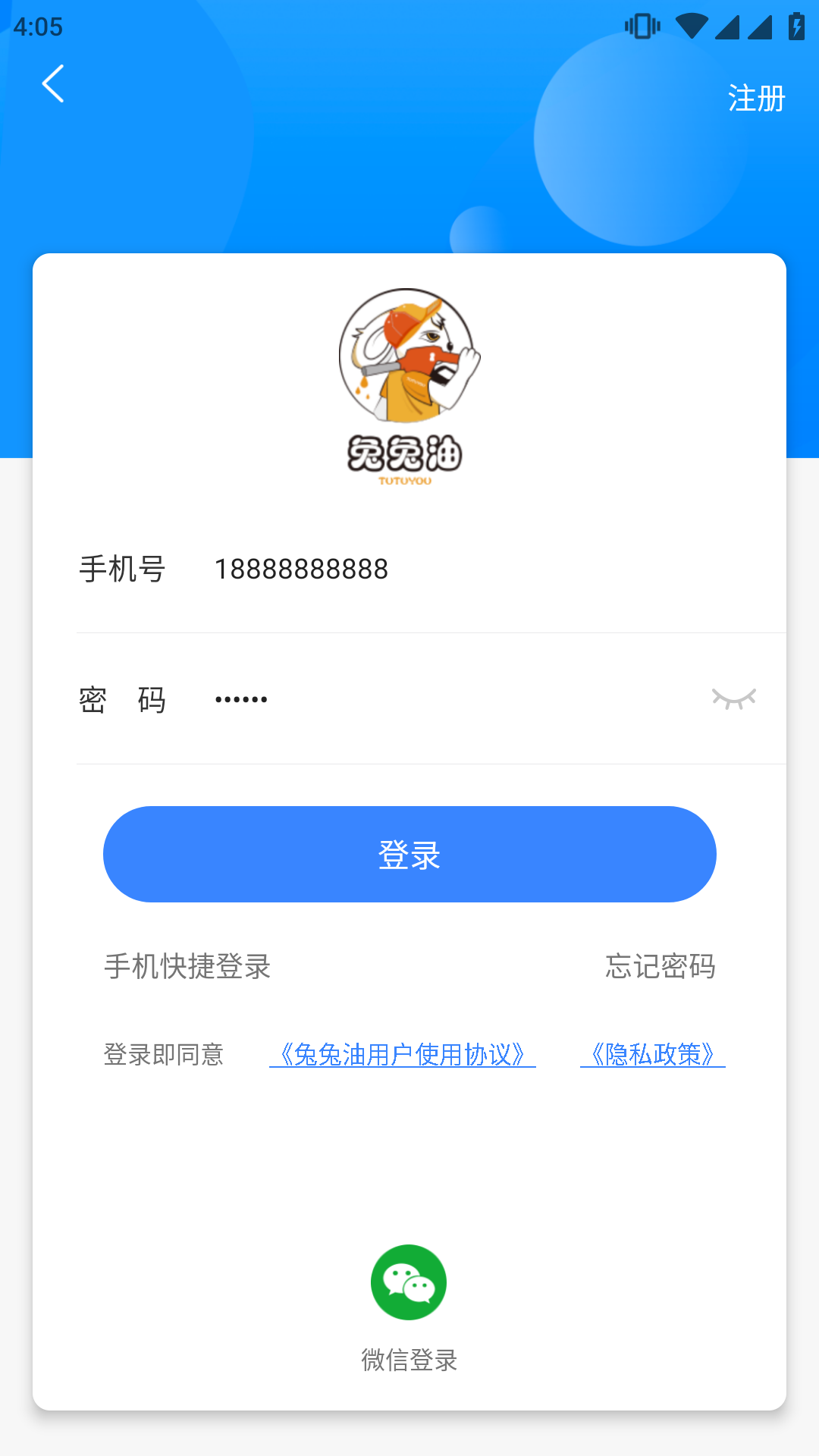Read the 兔兔油用户使用协议 agreement
The image size is (819, 1456).
pyautogui.click(x=402, y=1055)
